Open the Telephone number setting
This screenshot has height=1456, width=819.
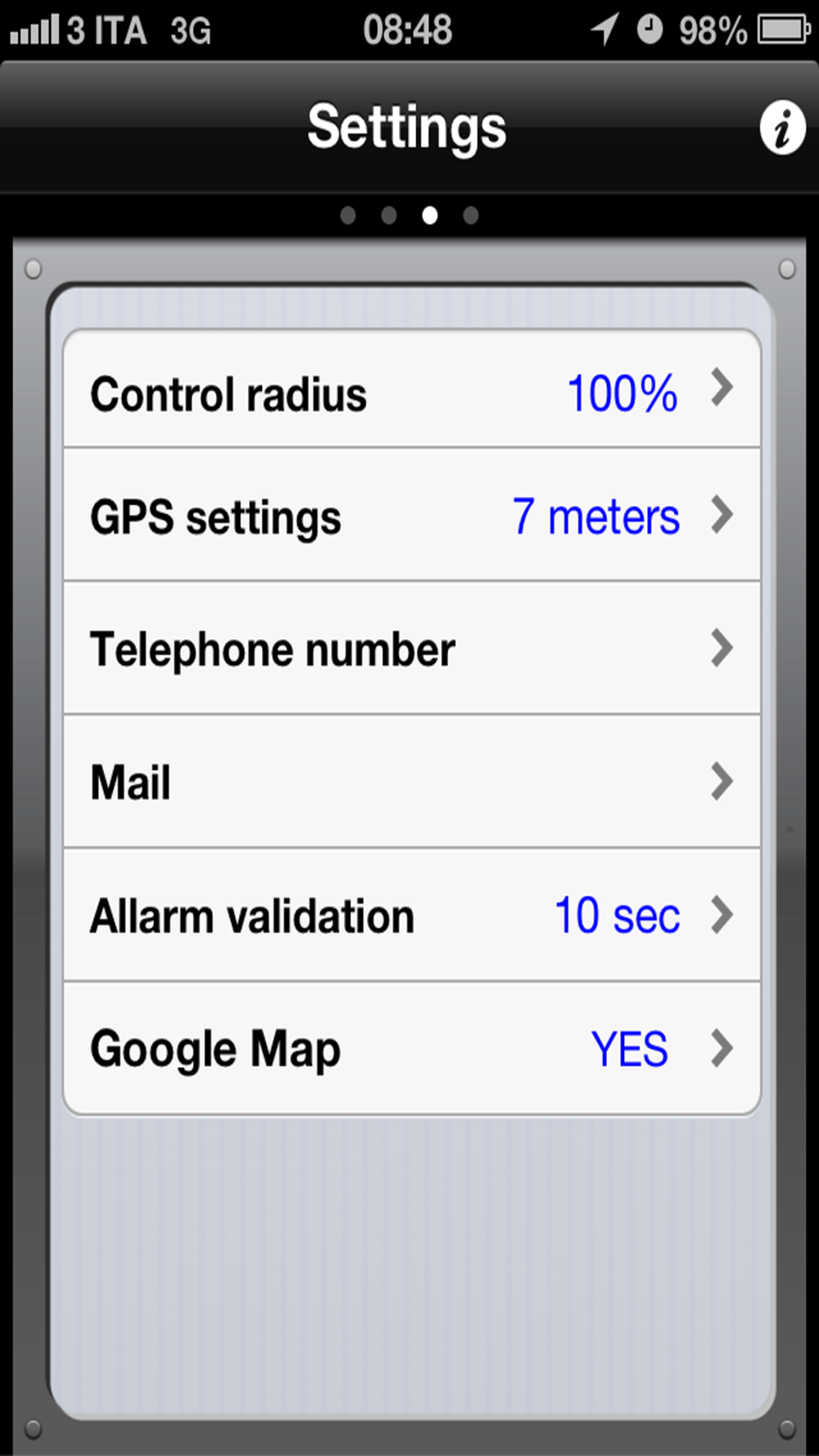(412, 649)
